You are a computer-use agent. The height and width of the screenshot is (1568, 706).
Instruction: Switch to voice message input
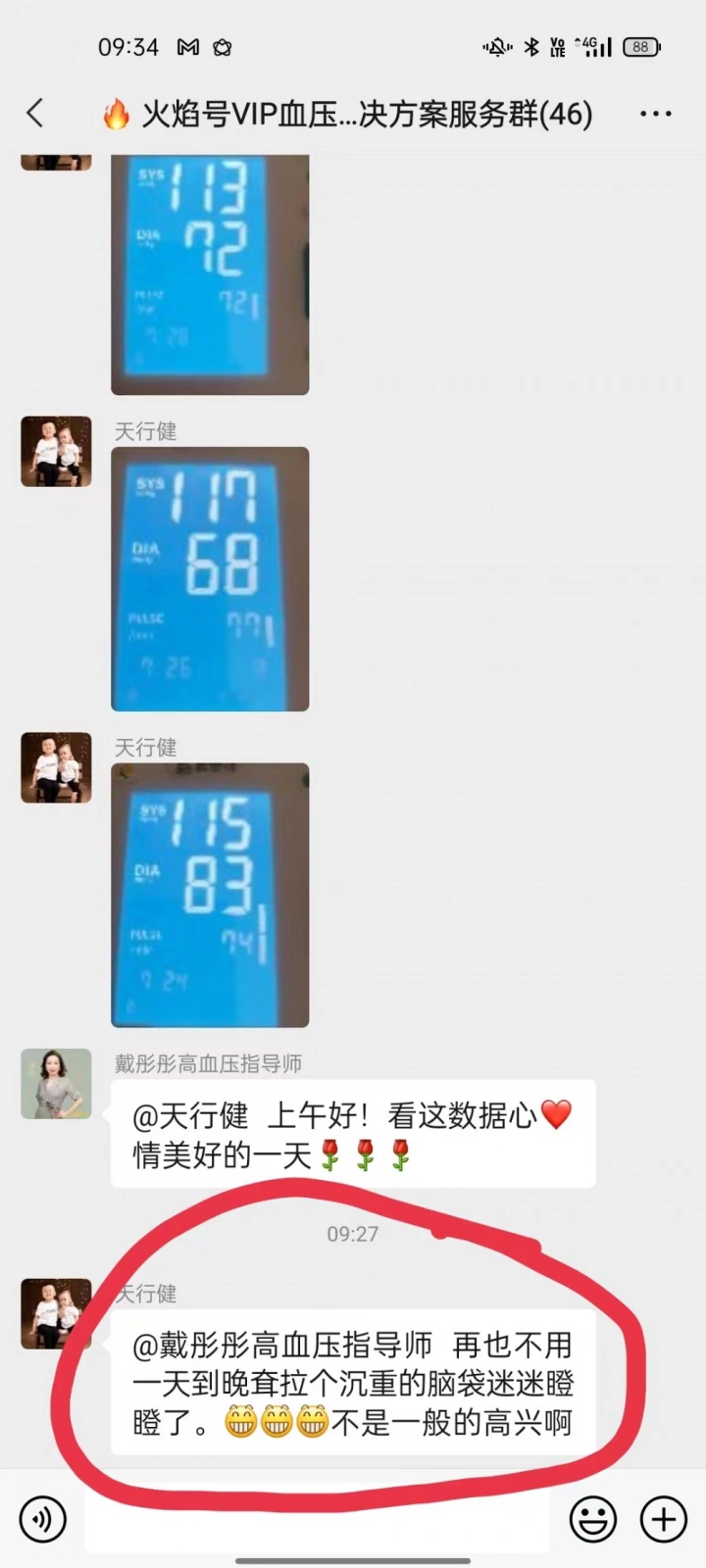click(x=42, y=1520)
